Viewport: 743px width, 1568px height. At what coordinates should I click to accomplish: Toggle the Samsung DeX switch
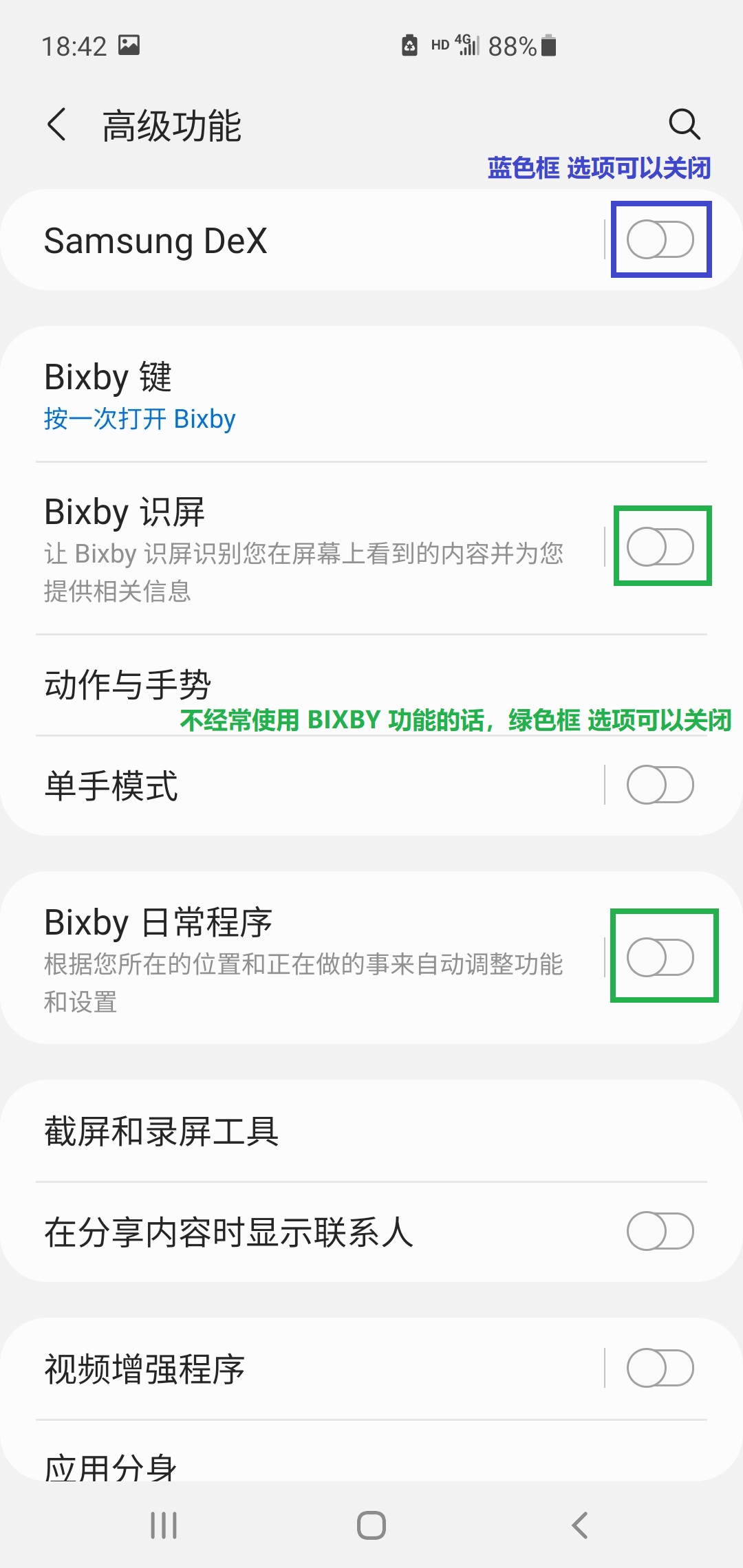point(660,239)
